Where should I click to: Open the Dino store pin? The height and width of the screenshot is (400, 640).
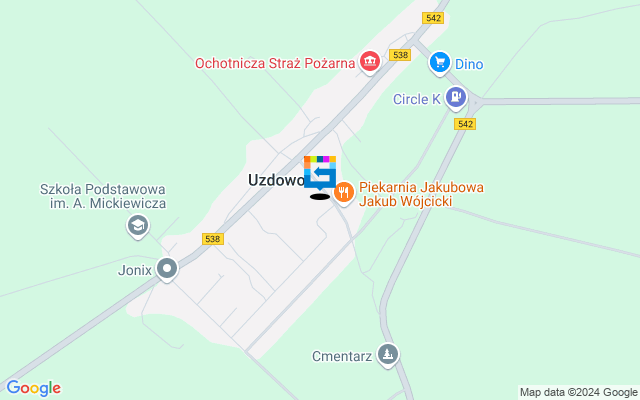pos(439,63)
